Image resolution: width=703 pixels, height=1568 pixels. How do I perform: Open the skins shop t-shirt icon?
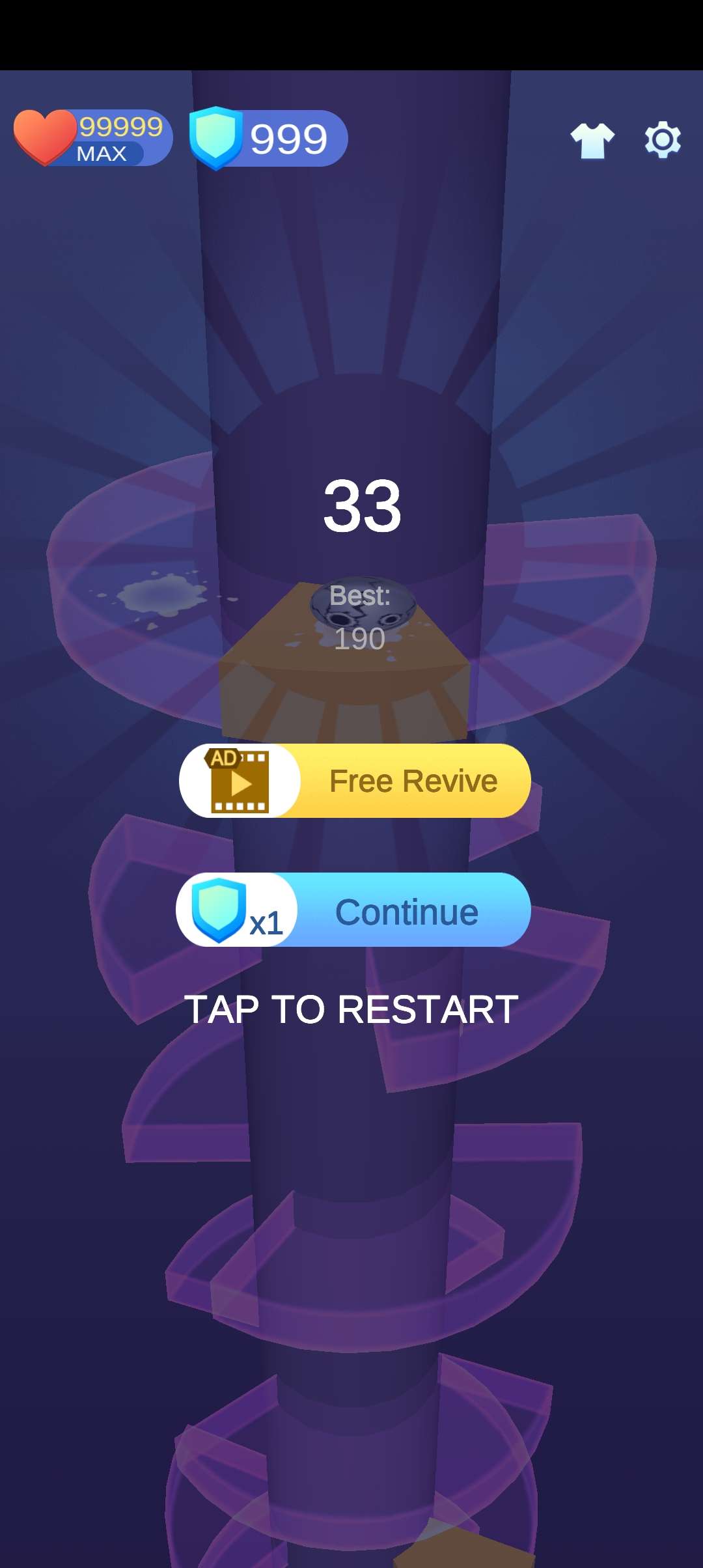coord(592,141)
